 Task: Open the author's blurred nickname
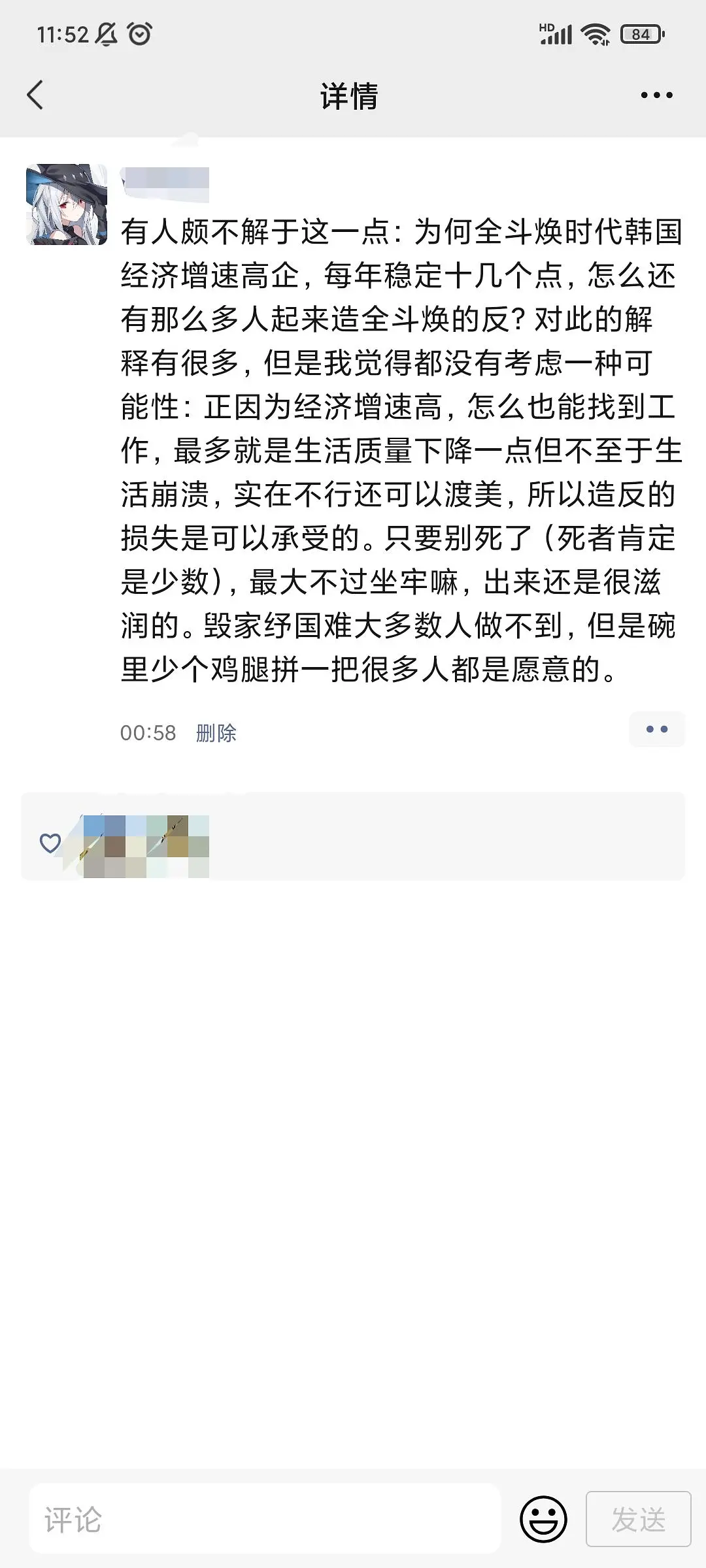point(165,183)
